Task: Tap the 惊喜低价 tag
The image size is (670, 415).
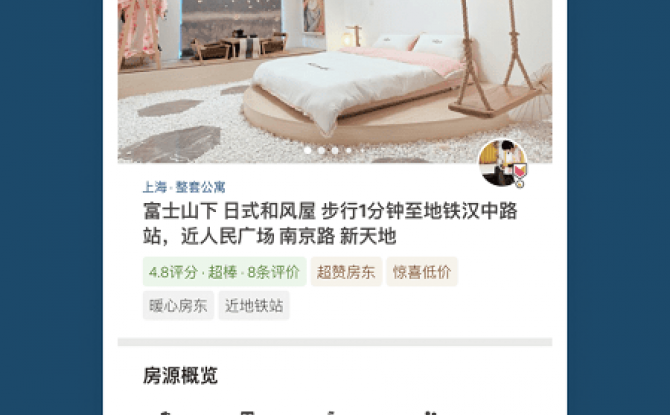Action: (421, 271)
